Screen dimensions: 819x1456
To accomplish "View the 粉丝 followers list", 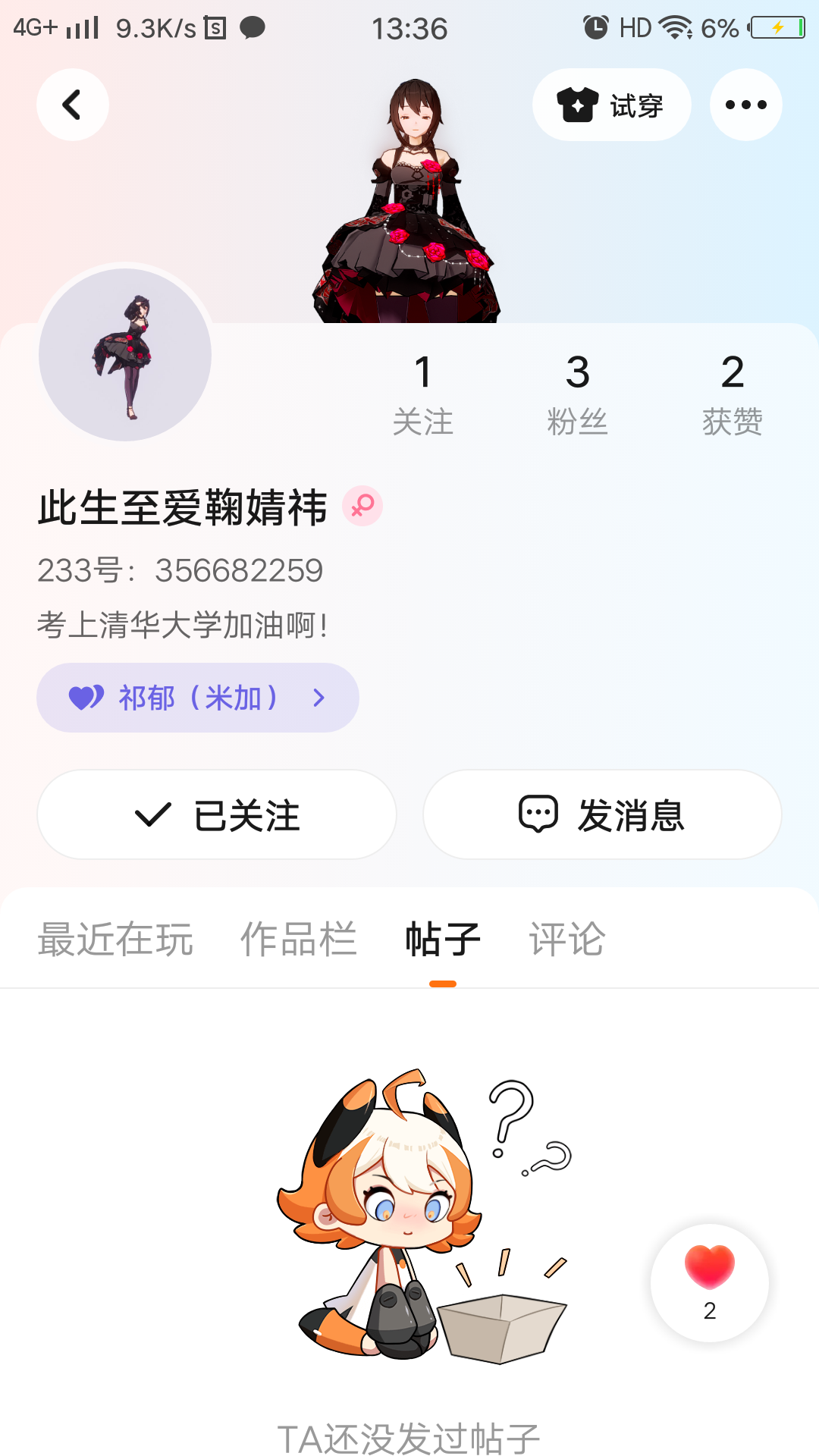I will (x=577, y=394).
